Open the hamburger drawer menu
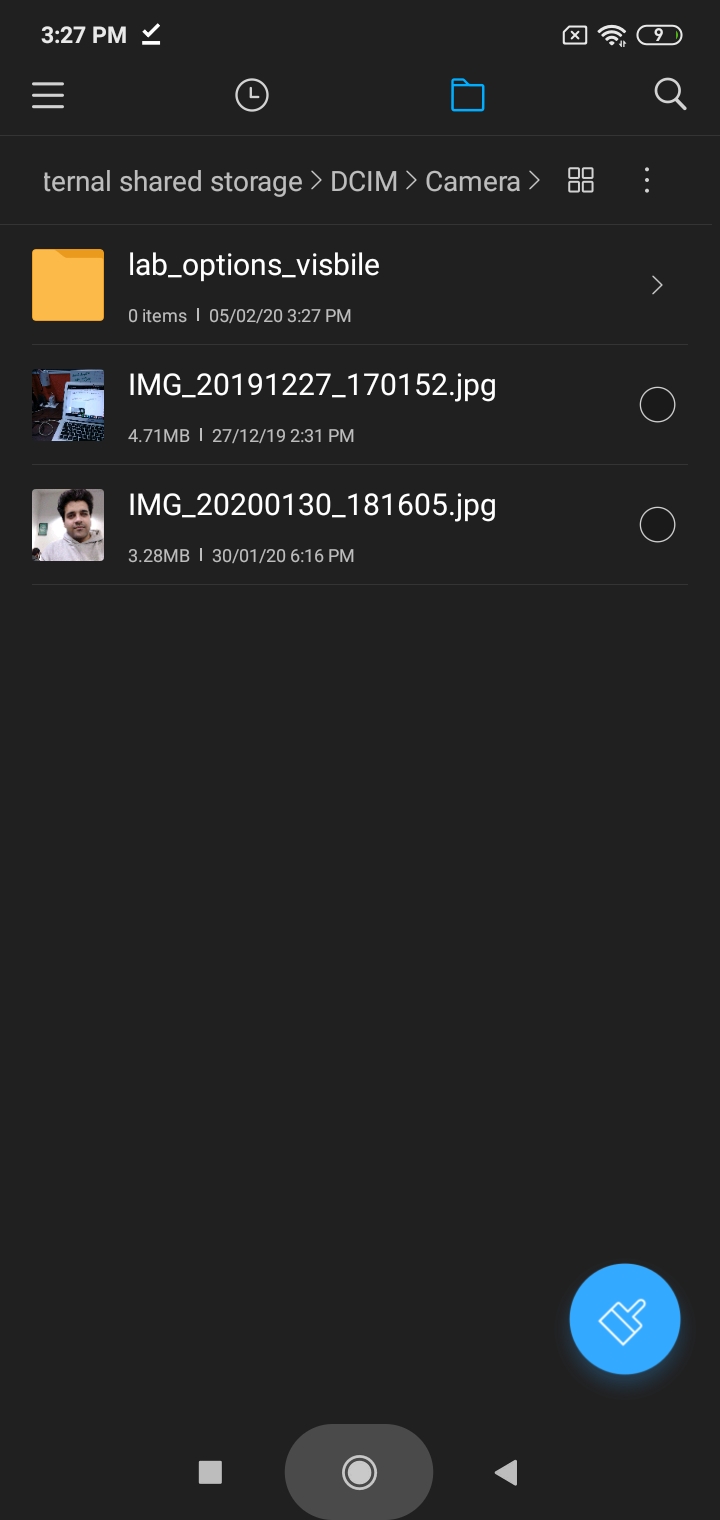Image resolution: width=720 pixels, height=1520 pixels. click(x=48, y=95)
